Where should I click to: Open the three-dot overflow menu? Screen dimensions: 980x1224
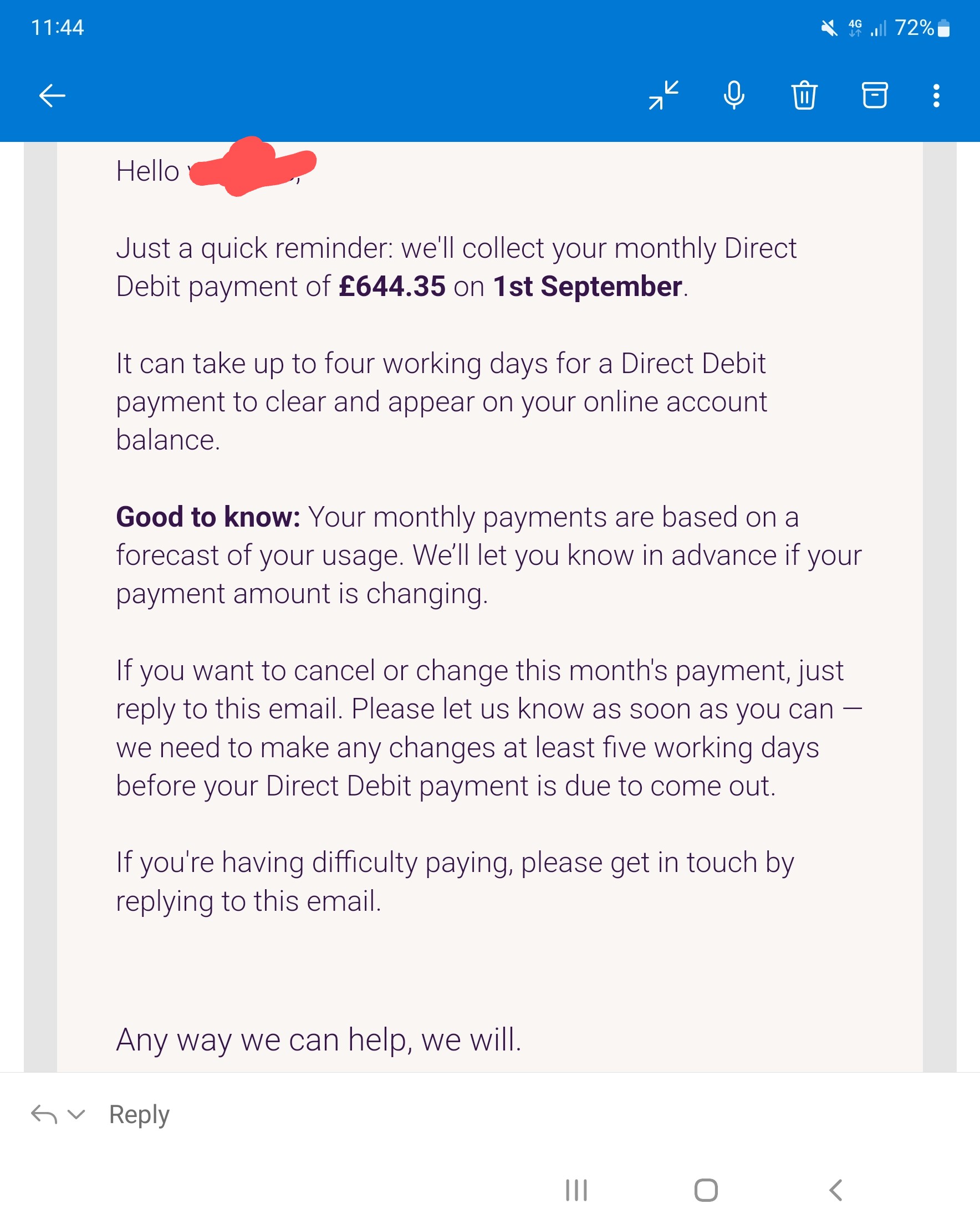pyautogui.click(x=936, y=95)
